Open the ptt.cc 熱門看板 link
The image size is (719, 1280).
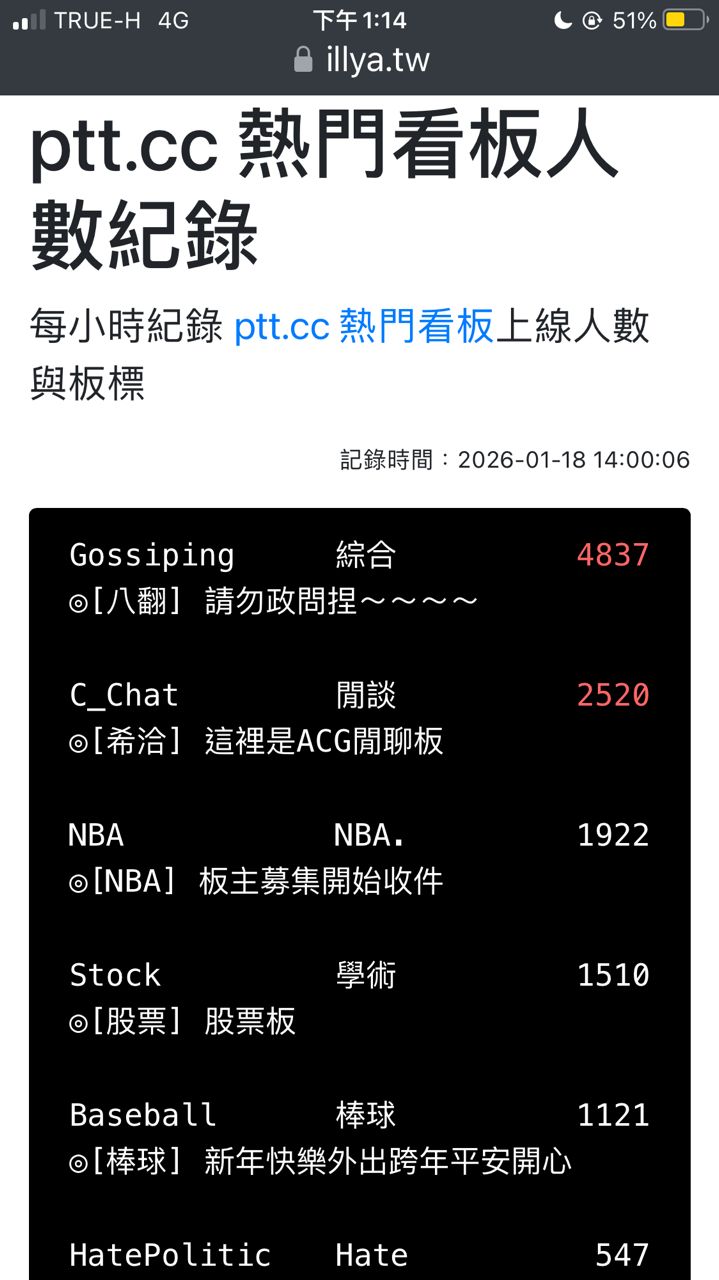coord(364,327)
